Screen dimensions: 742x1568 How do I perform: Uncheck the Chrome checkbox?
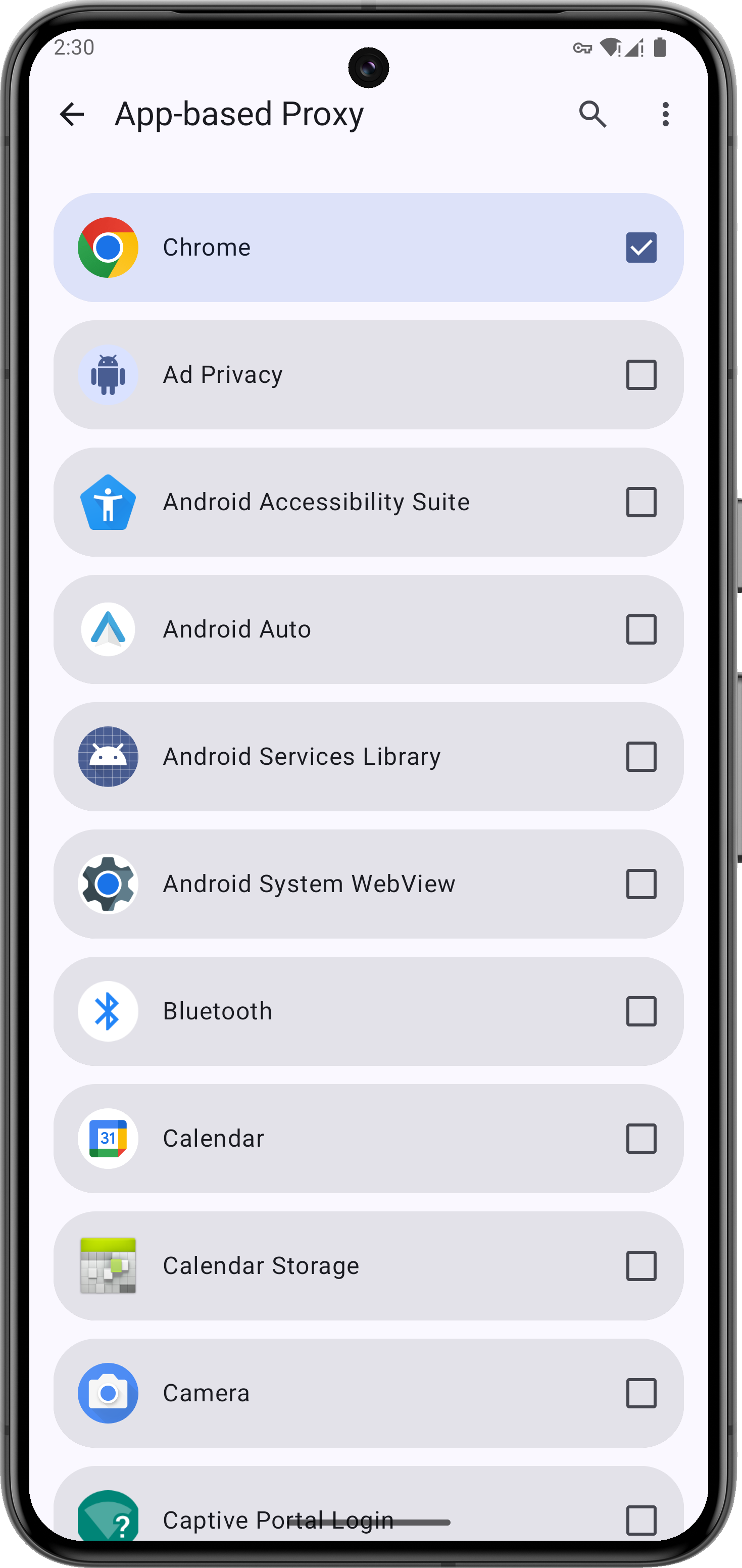click(x=641, y=248)
